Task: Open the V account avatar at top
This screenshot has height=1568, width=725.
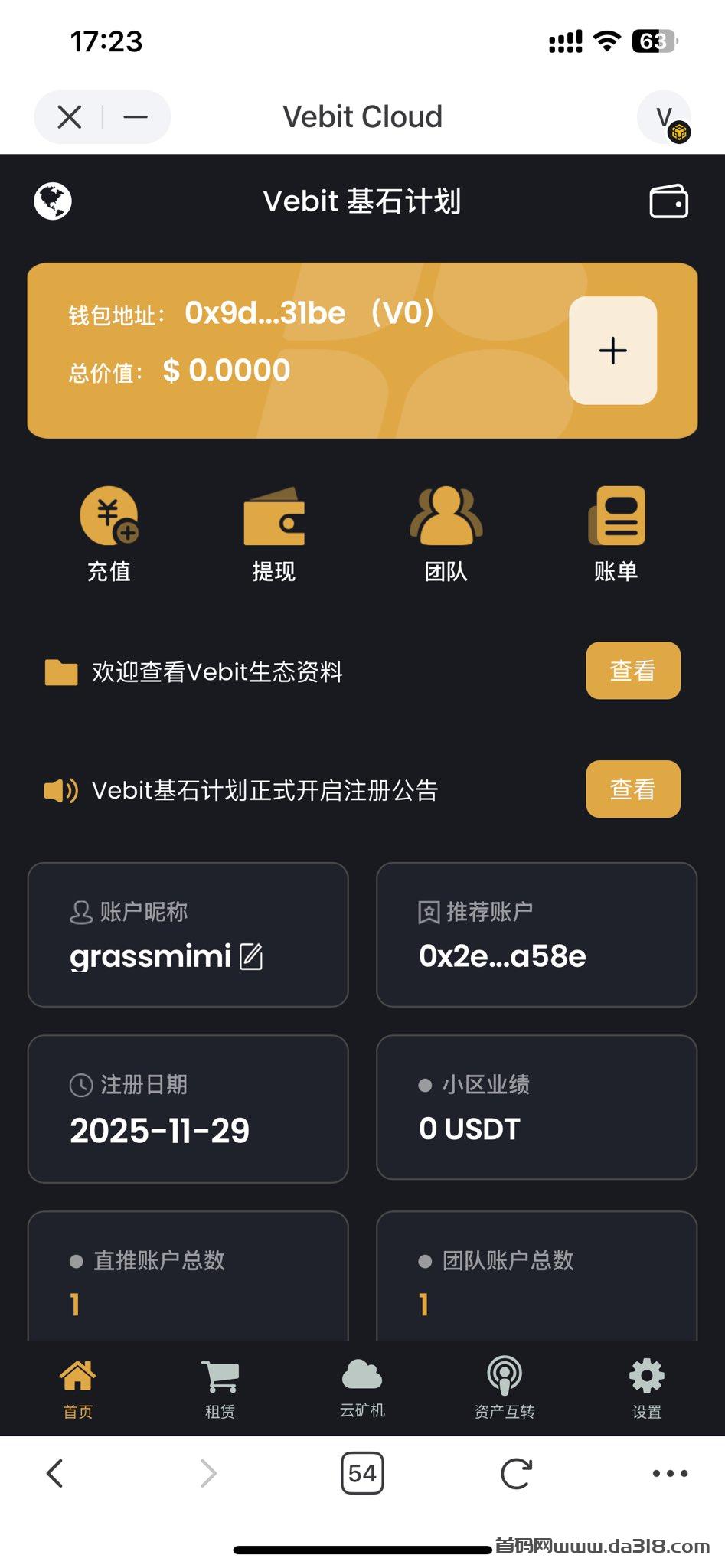Action: click(665, 117)
